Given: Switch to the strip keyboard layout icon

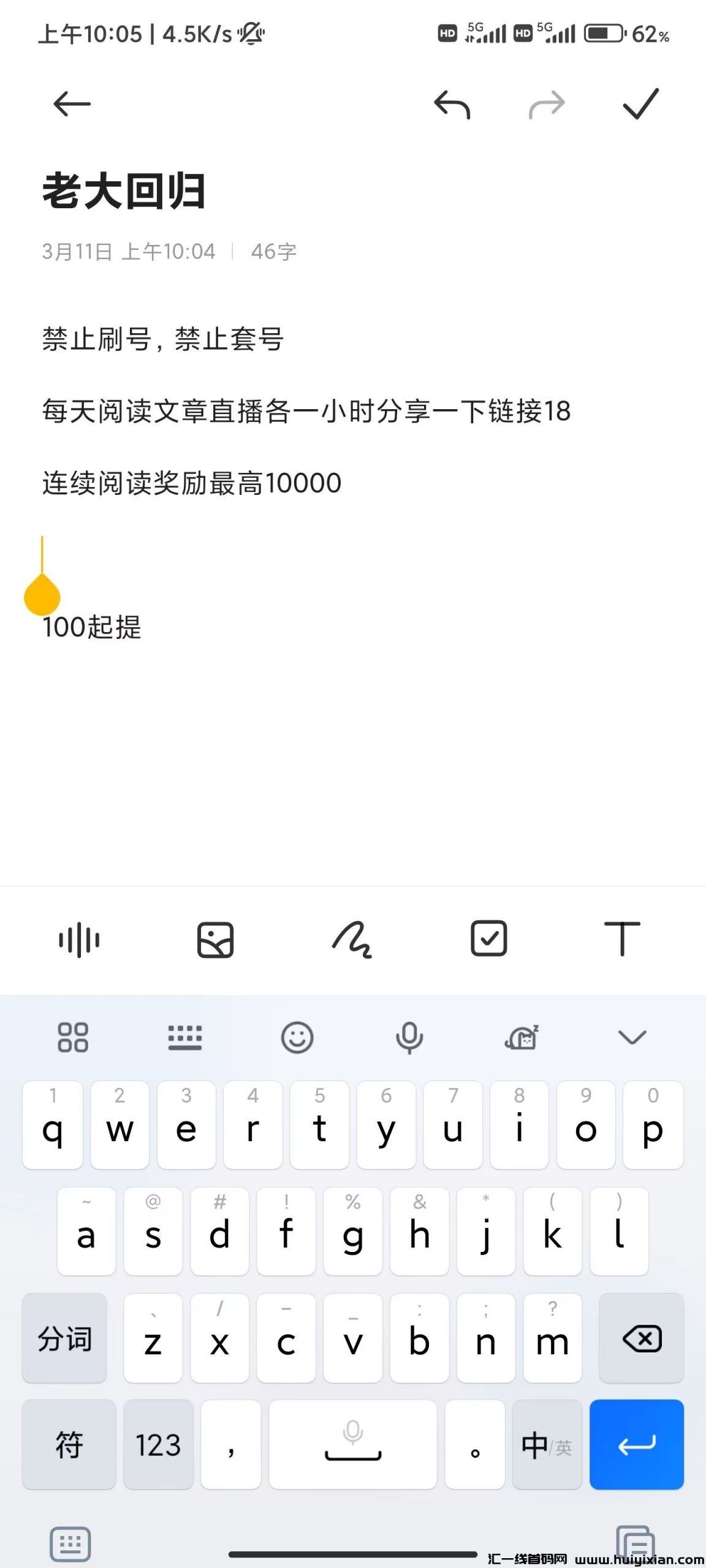Looking at the screenshot, I should click(x=184, y=1036).
